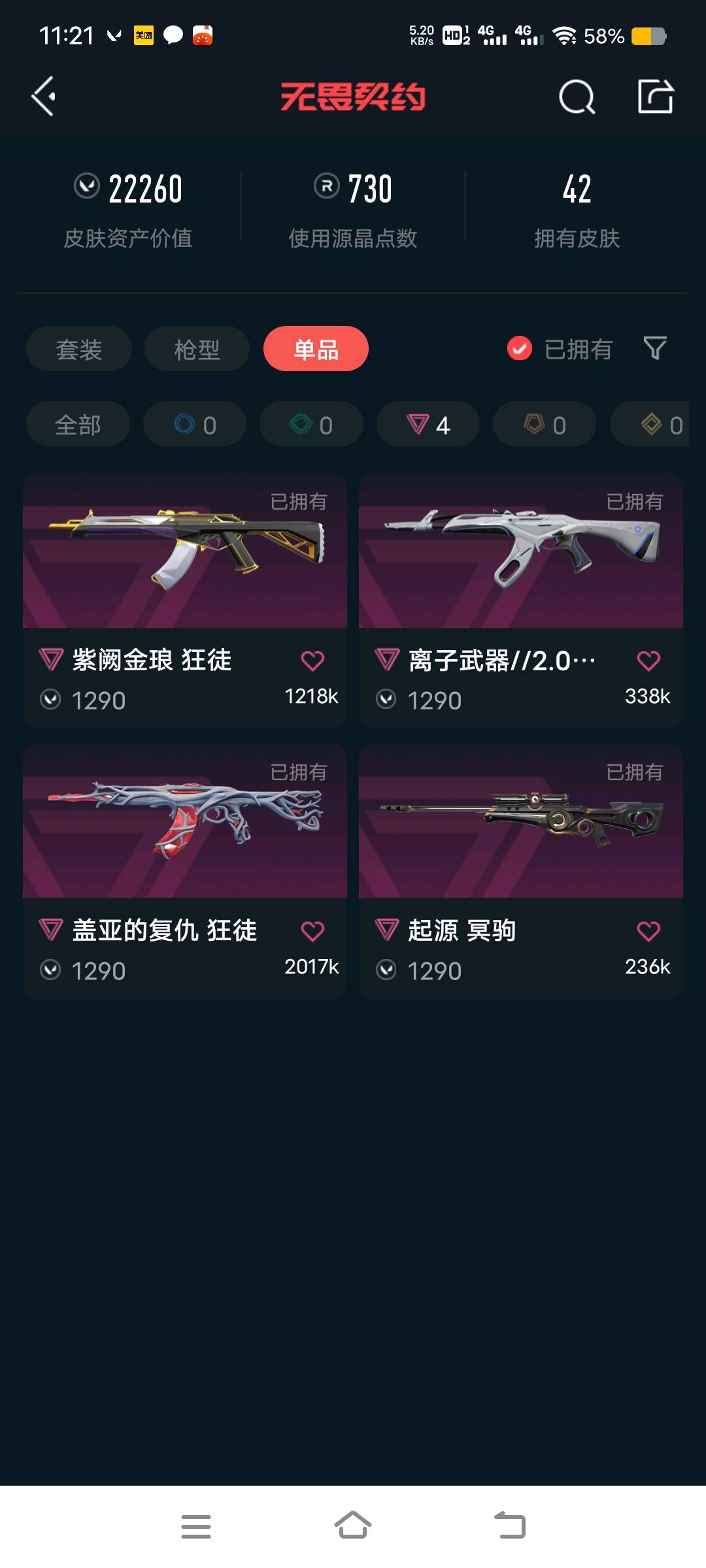Tap the system home button
This screenshot has height=1568, width=706.
coord(353,1526)
